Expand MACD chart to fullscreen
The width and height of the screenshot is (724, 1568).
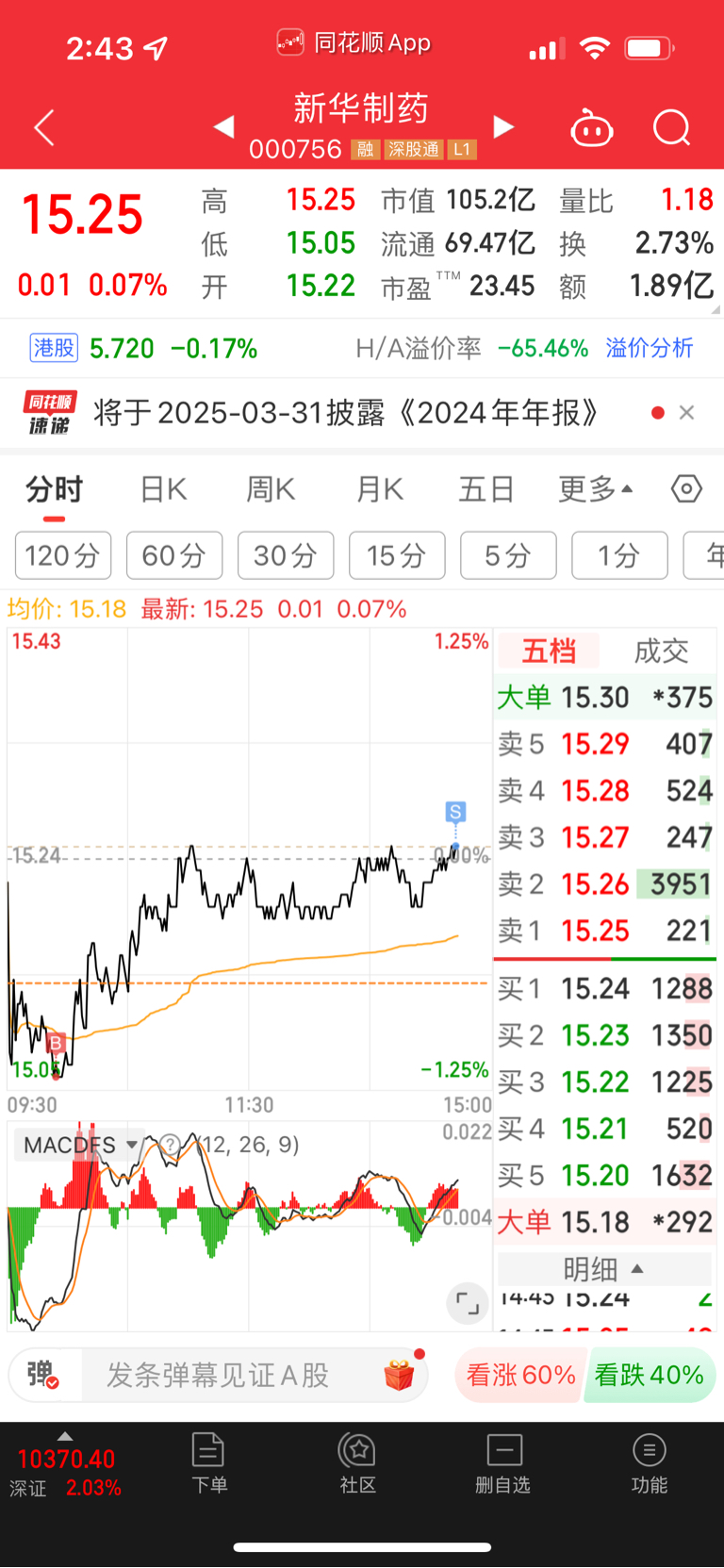pos(468,1303)
